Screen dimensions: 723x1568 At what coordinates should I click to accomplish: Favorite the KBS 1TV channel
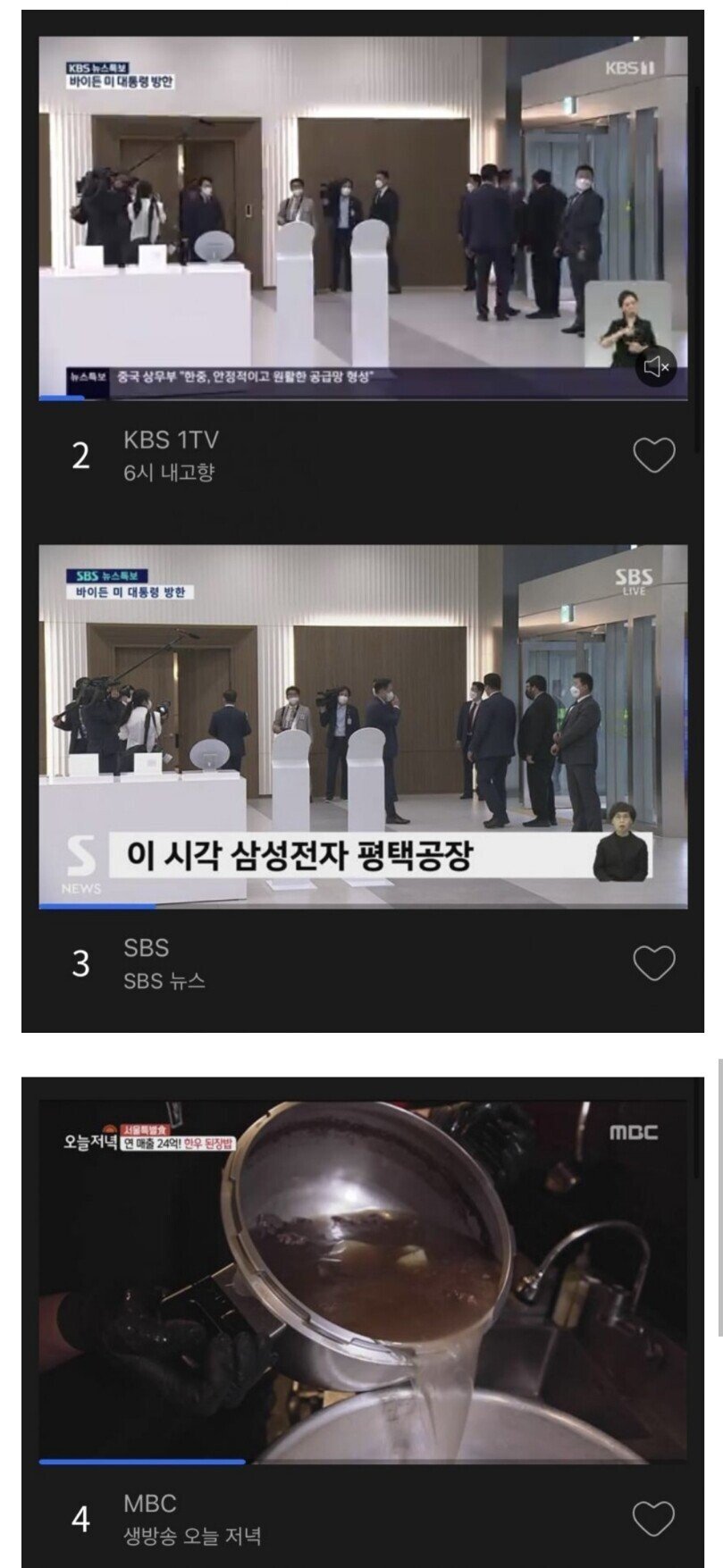tap(653, 457)
